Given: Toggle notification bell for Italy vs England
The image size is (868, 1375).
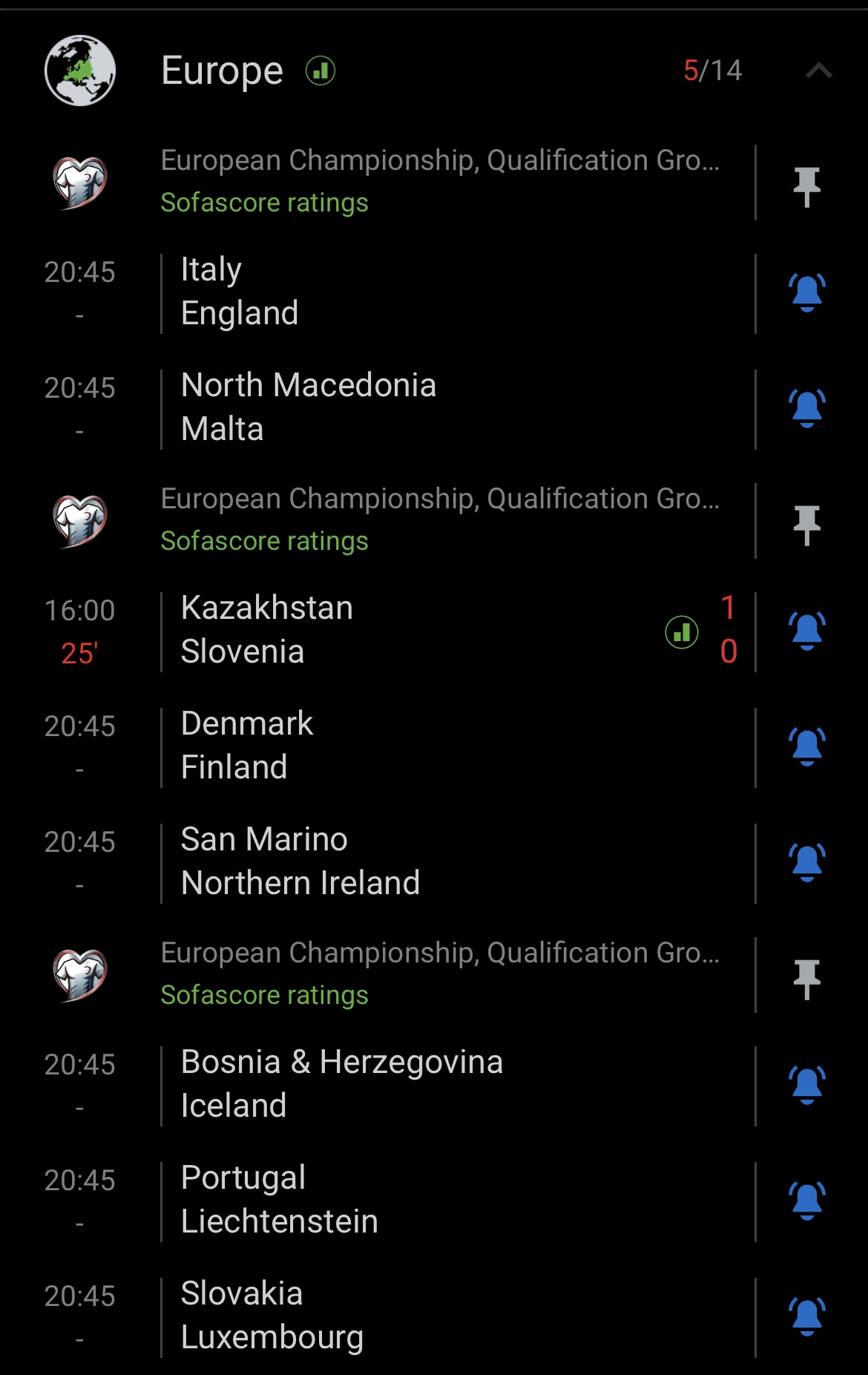Looking at the screenshot, I should point(807,292).
